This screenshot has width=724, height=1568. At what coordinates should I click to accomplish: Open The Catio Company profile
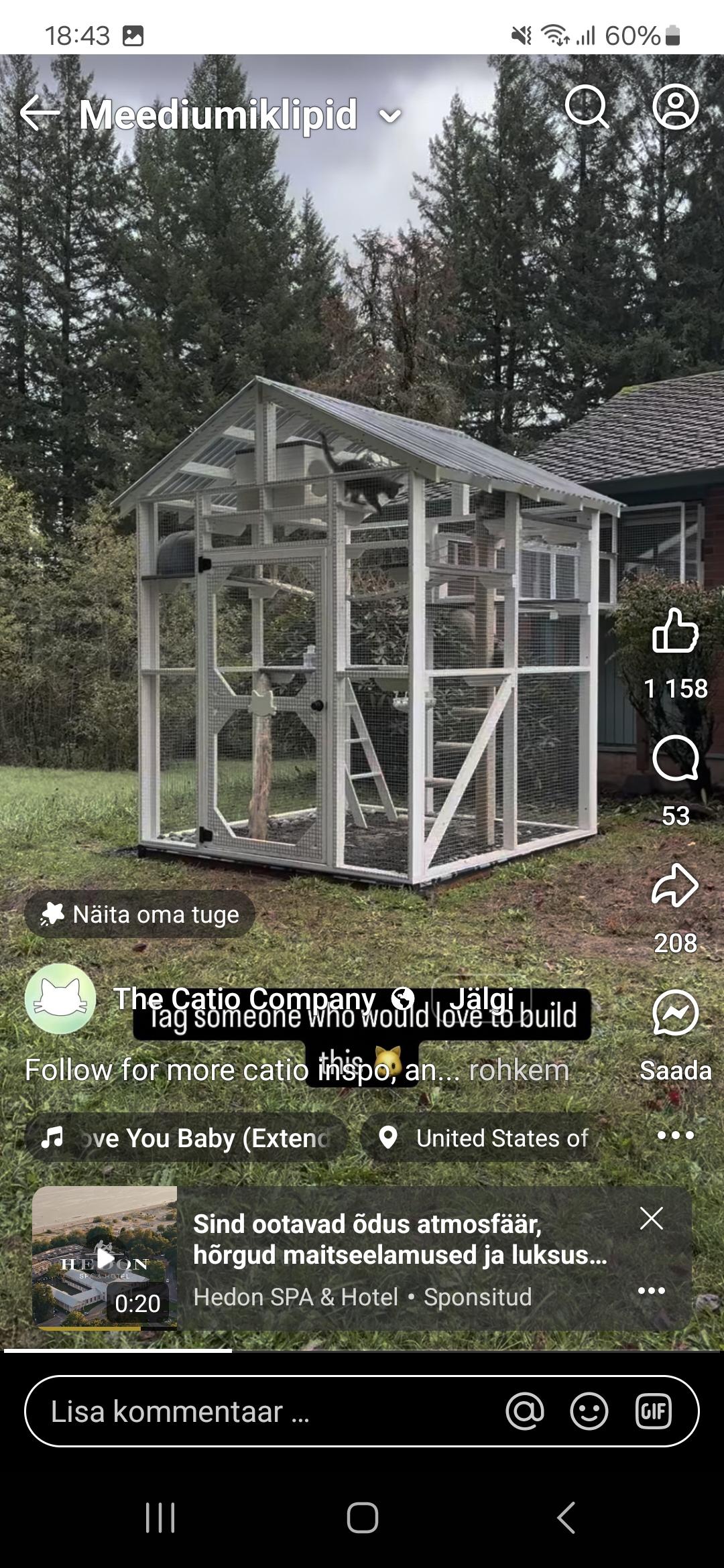(x=244, y=998)
